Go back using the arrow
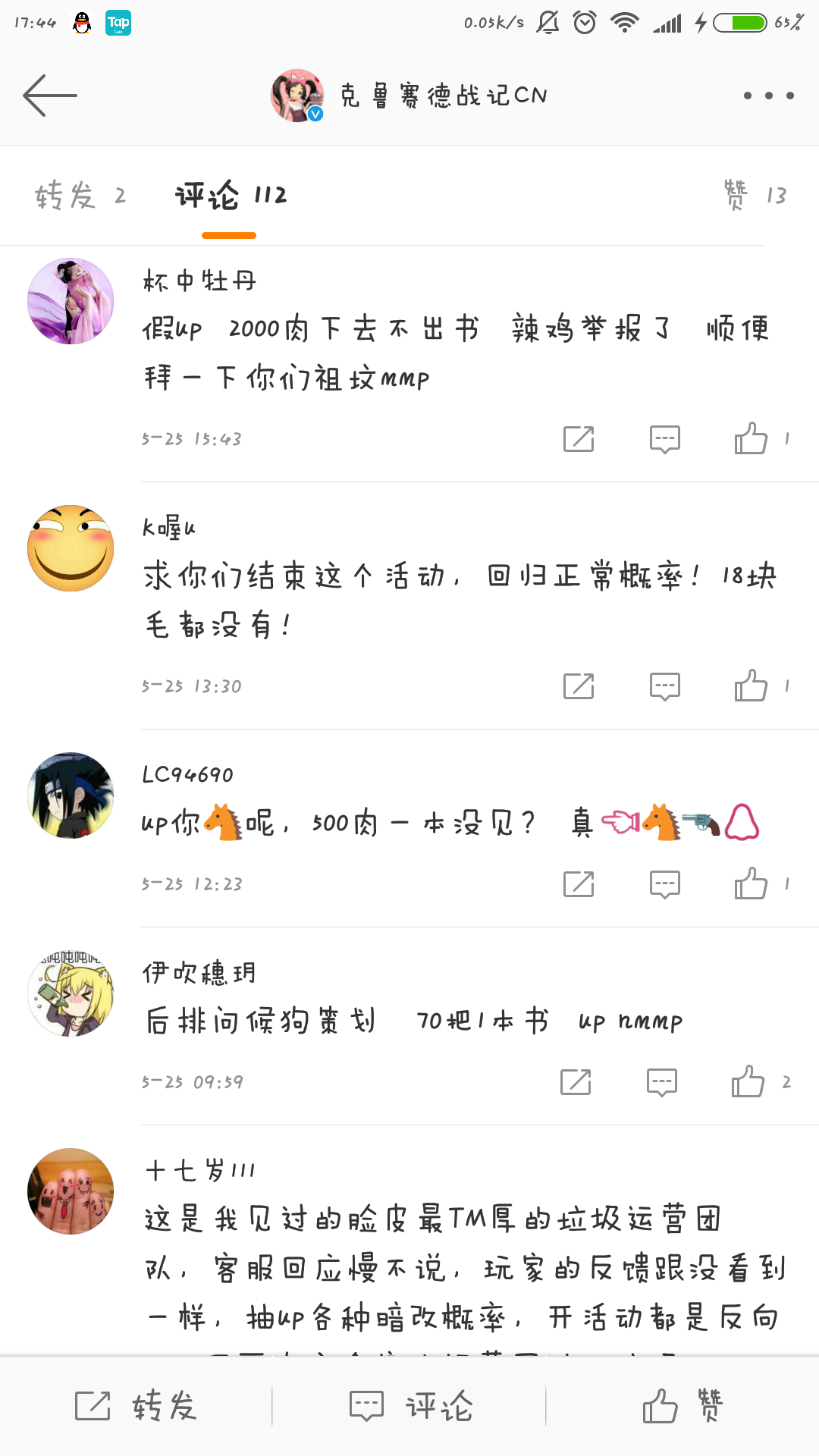Screen dimensions: 819x1456 50,96
